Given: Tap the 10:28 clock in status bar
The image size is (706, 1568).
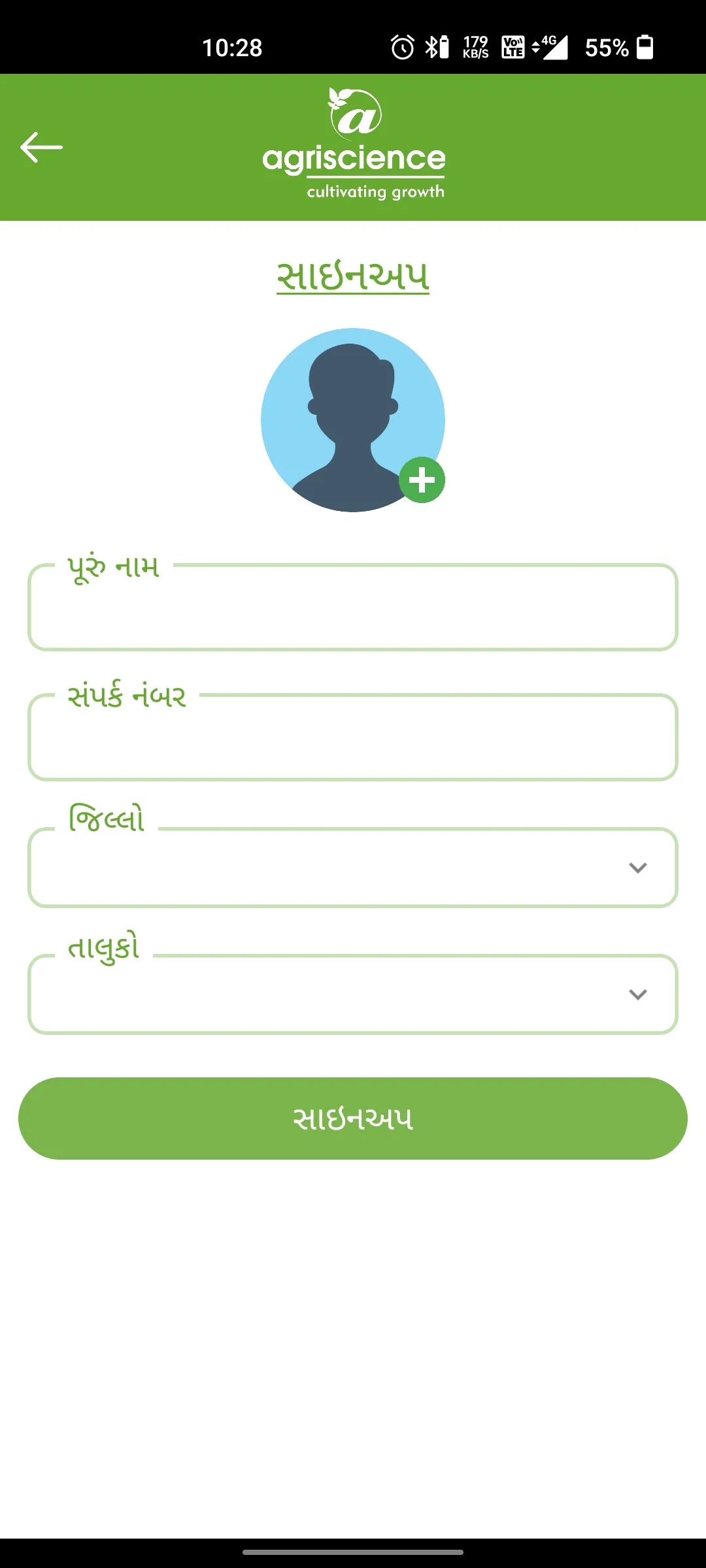Looking at the screenshot, I should pos(233,46).
